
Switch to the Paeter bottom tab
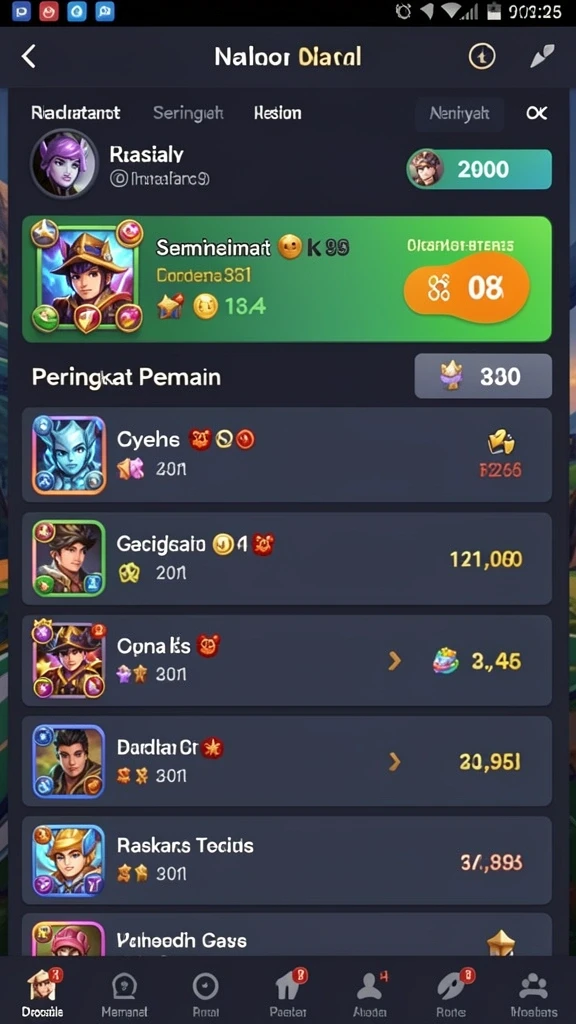click(x=288, y=994)
